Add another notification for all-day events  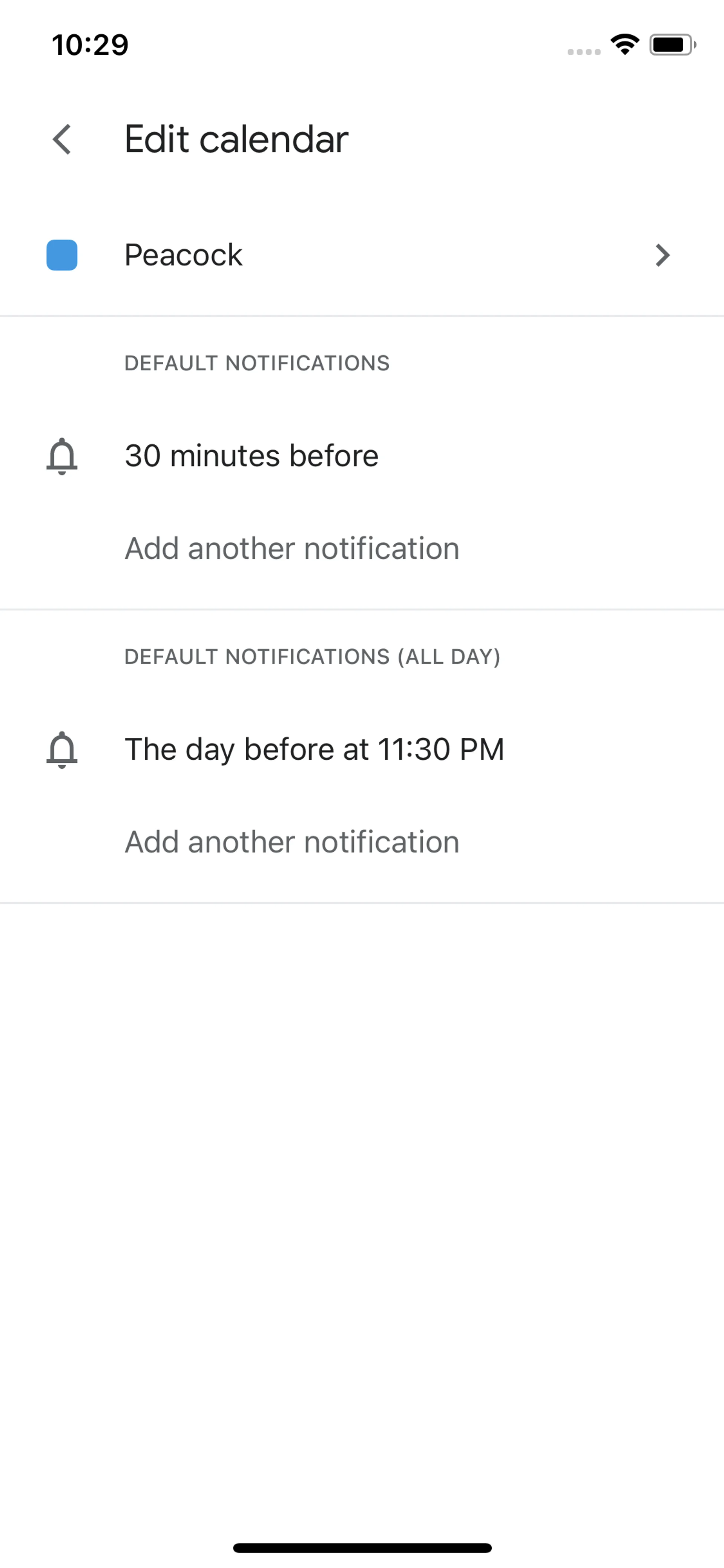291,842
